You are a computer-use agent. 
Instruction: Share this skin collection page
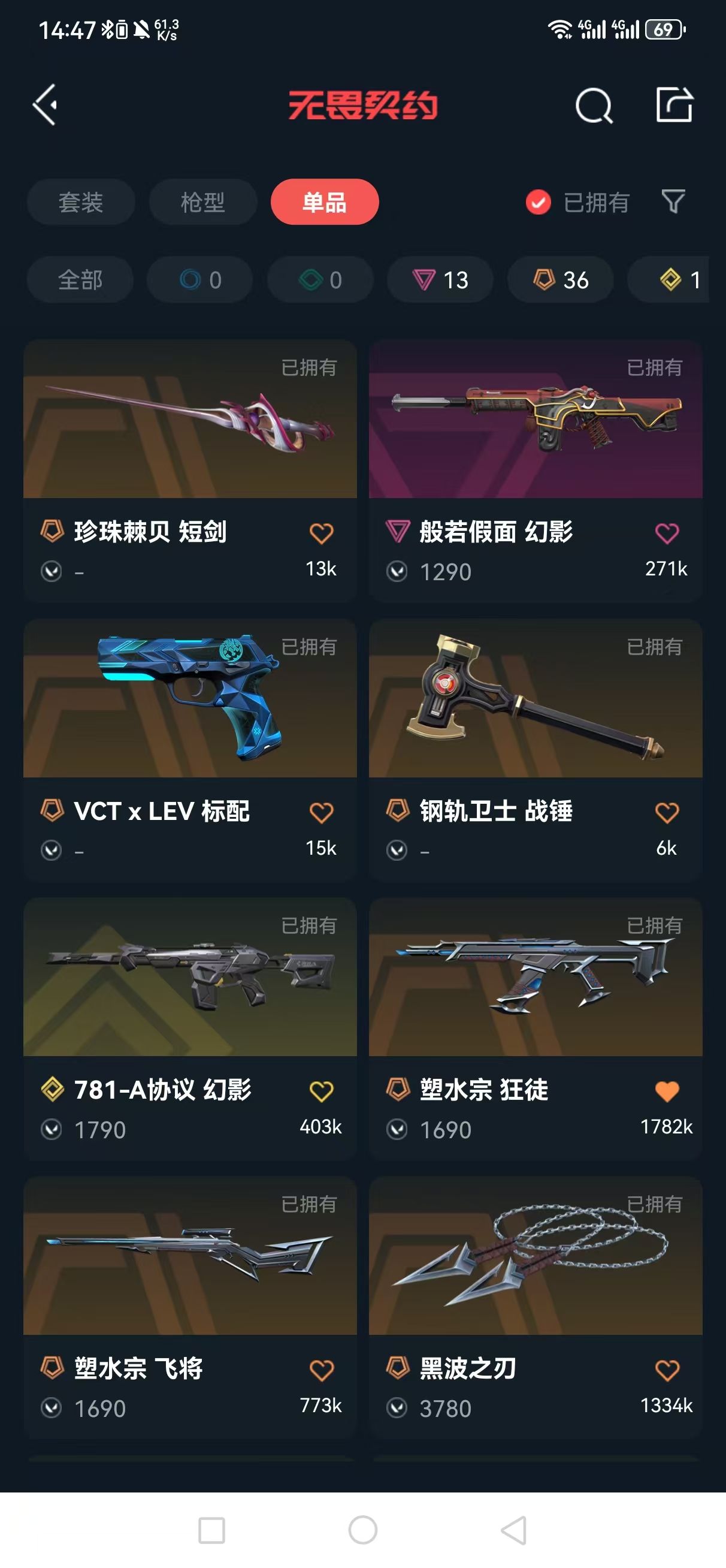click(674, 105)
